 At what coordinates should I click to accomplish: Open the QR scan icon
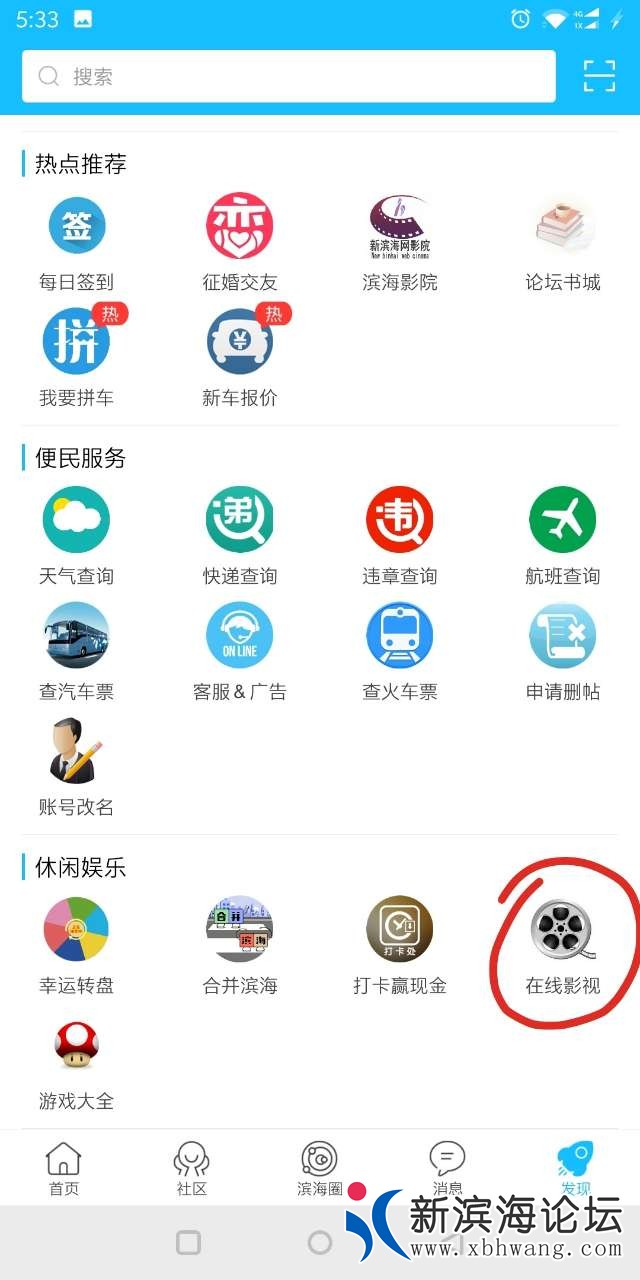point(599,76)
